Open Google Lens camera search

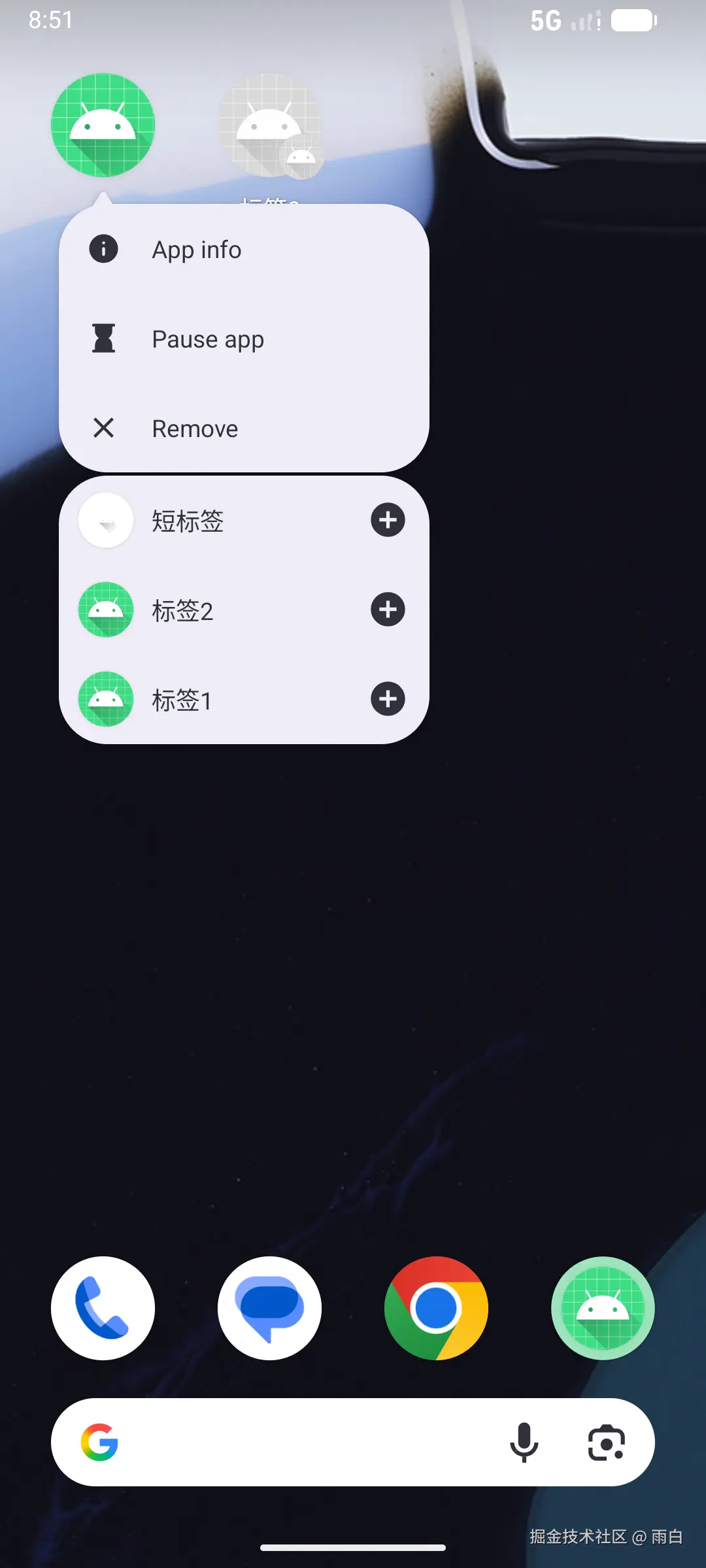606,1442
